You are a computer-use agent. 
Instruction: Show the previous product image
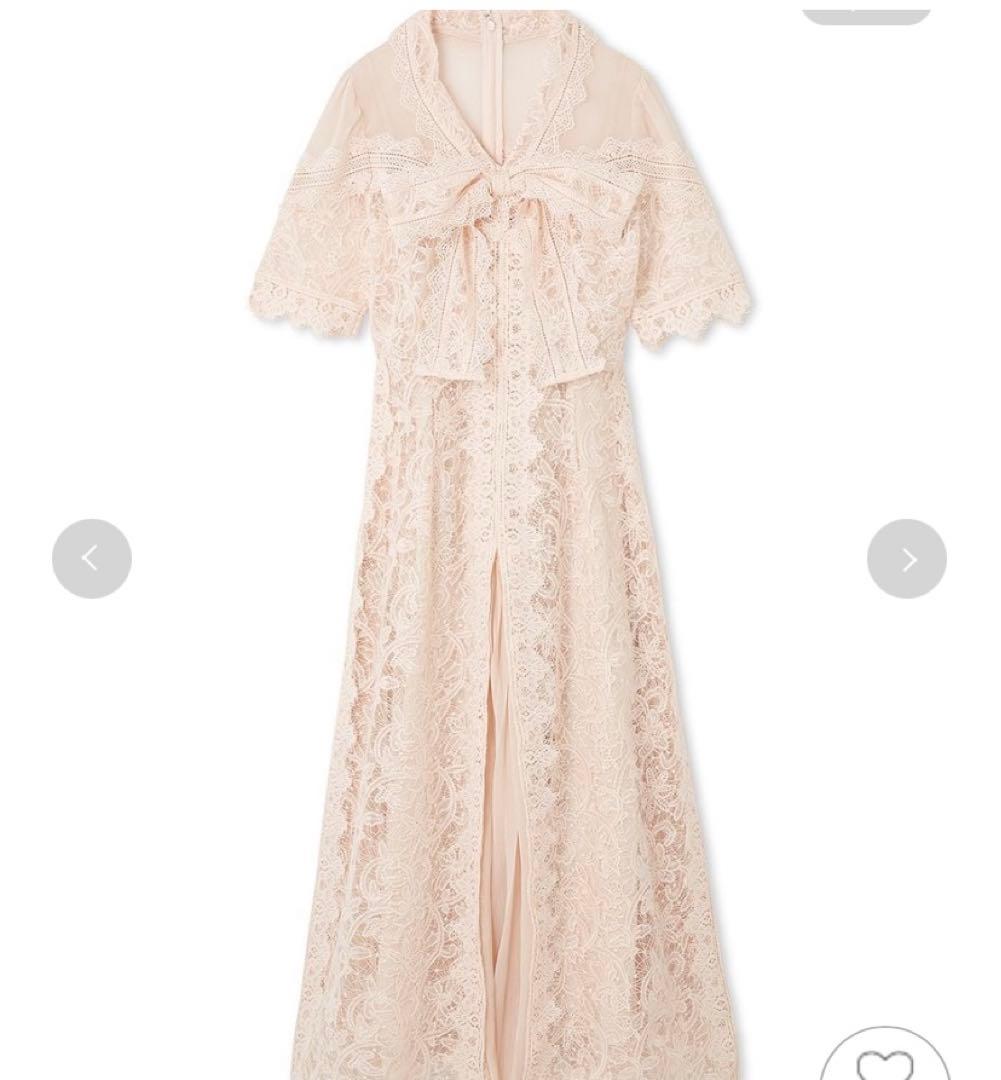(92, 559)
